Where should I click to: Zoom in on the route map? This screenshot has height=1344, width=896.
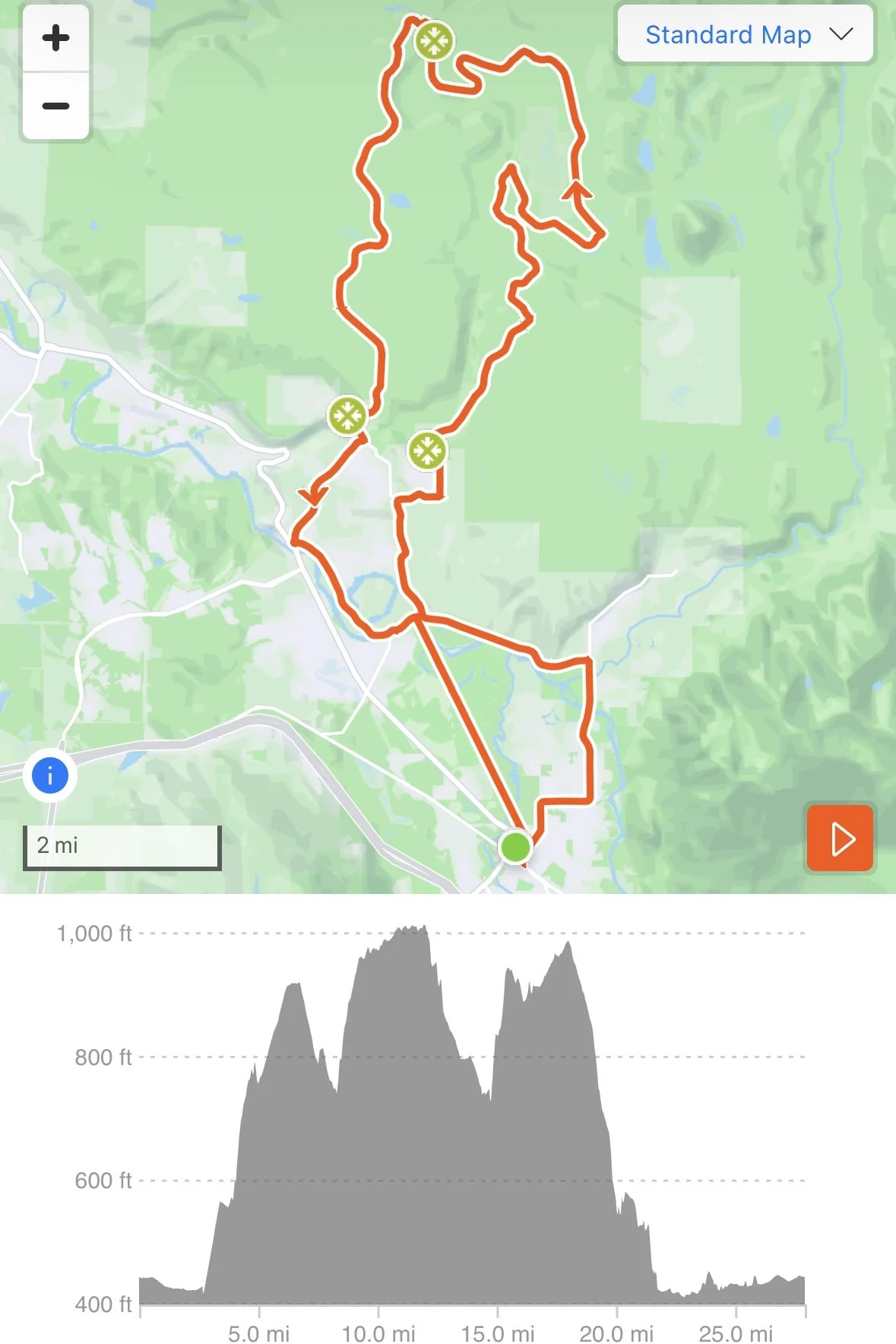(x=55, y=38)
